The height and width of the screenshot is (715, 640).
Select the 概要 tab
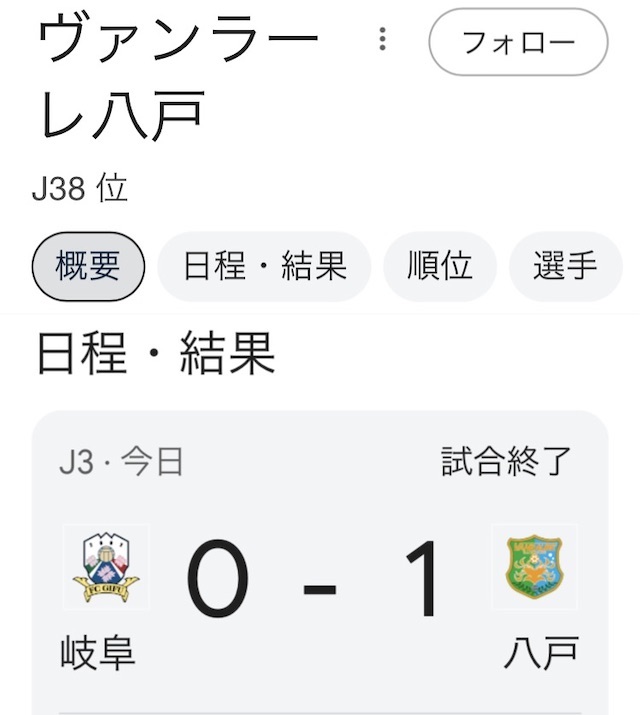tap(89, 266)
